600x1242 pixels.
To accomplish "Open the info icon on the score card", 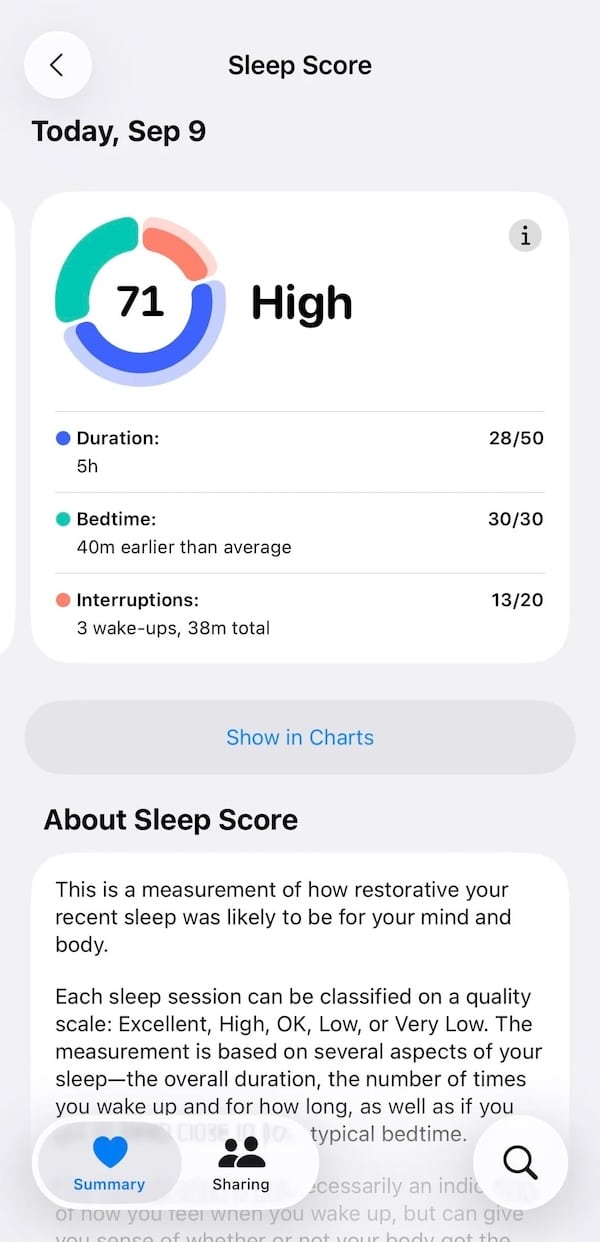I will pyautogui.click(x=525, y=236).
